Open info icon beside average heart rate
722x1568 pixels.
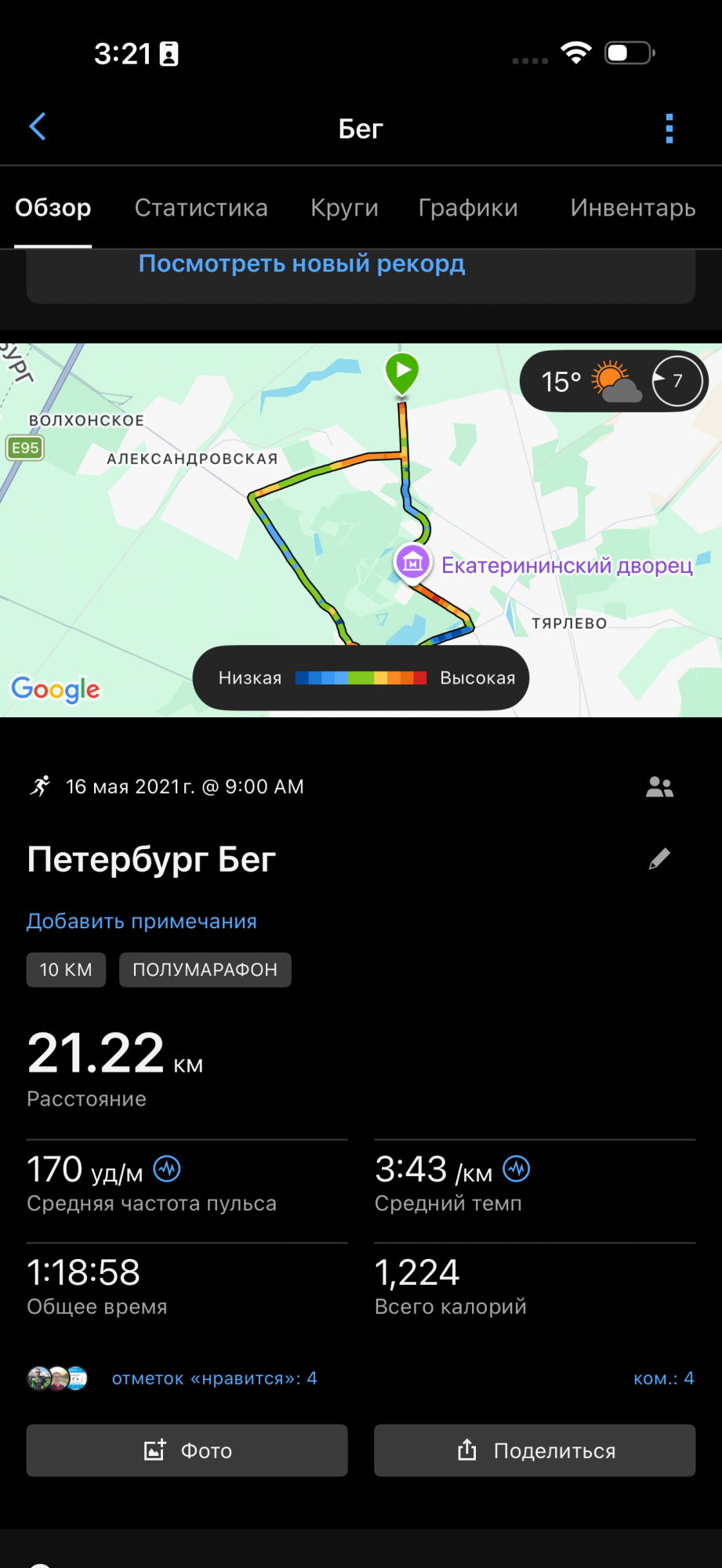click(167, 1170)
